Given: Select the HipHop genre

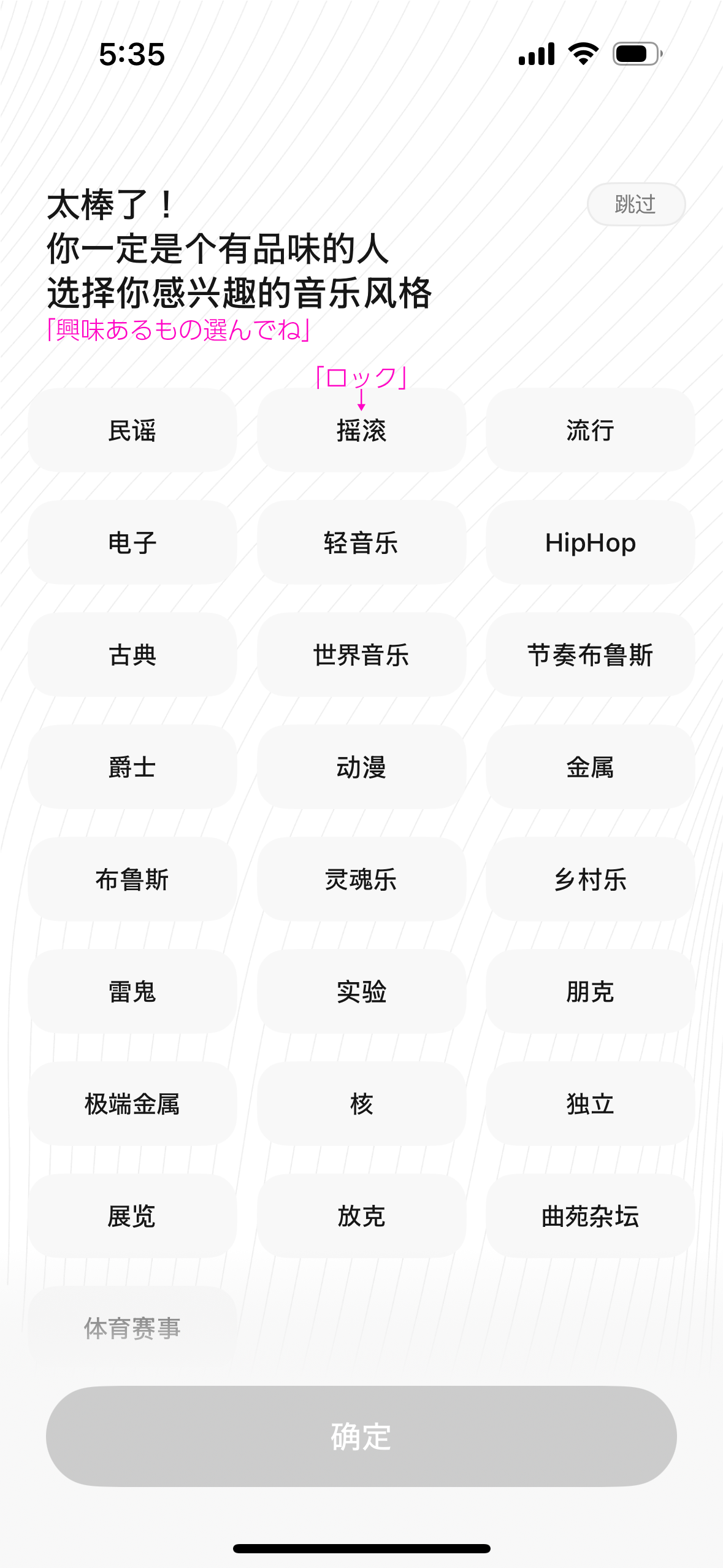Looking at the screenshot, I should (x=591, y=542).
